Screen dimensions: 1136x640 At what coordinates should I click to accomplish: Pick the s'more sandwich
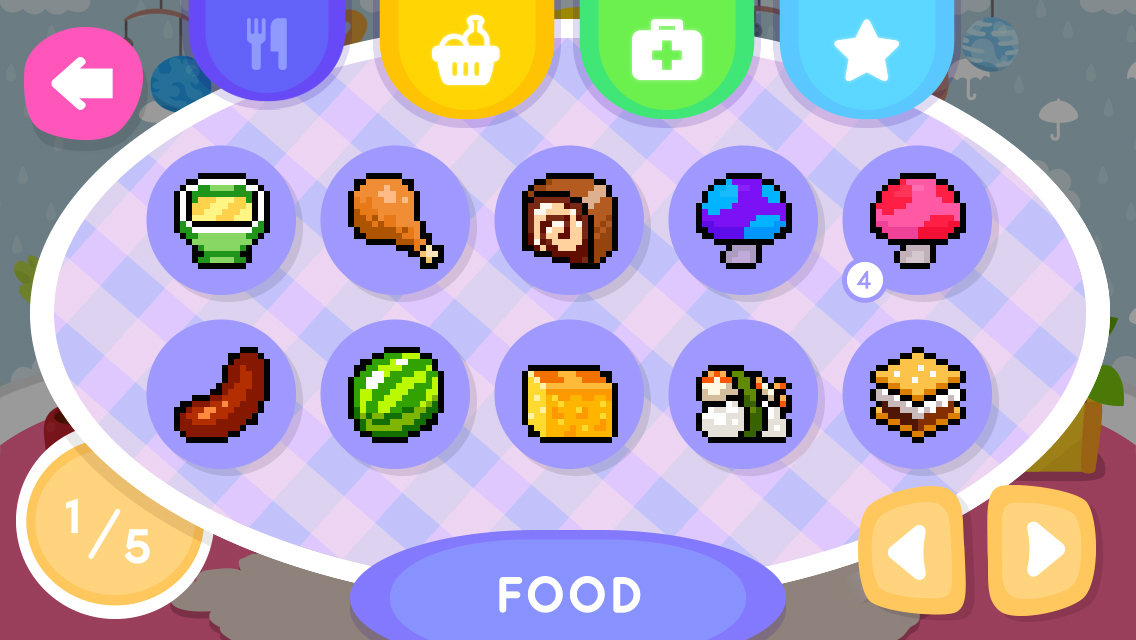point(917,394)
